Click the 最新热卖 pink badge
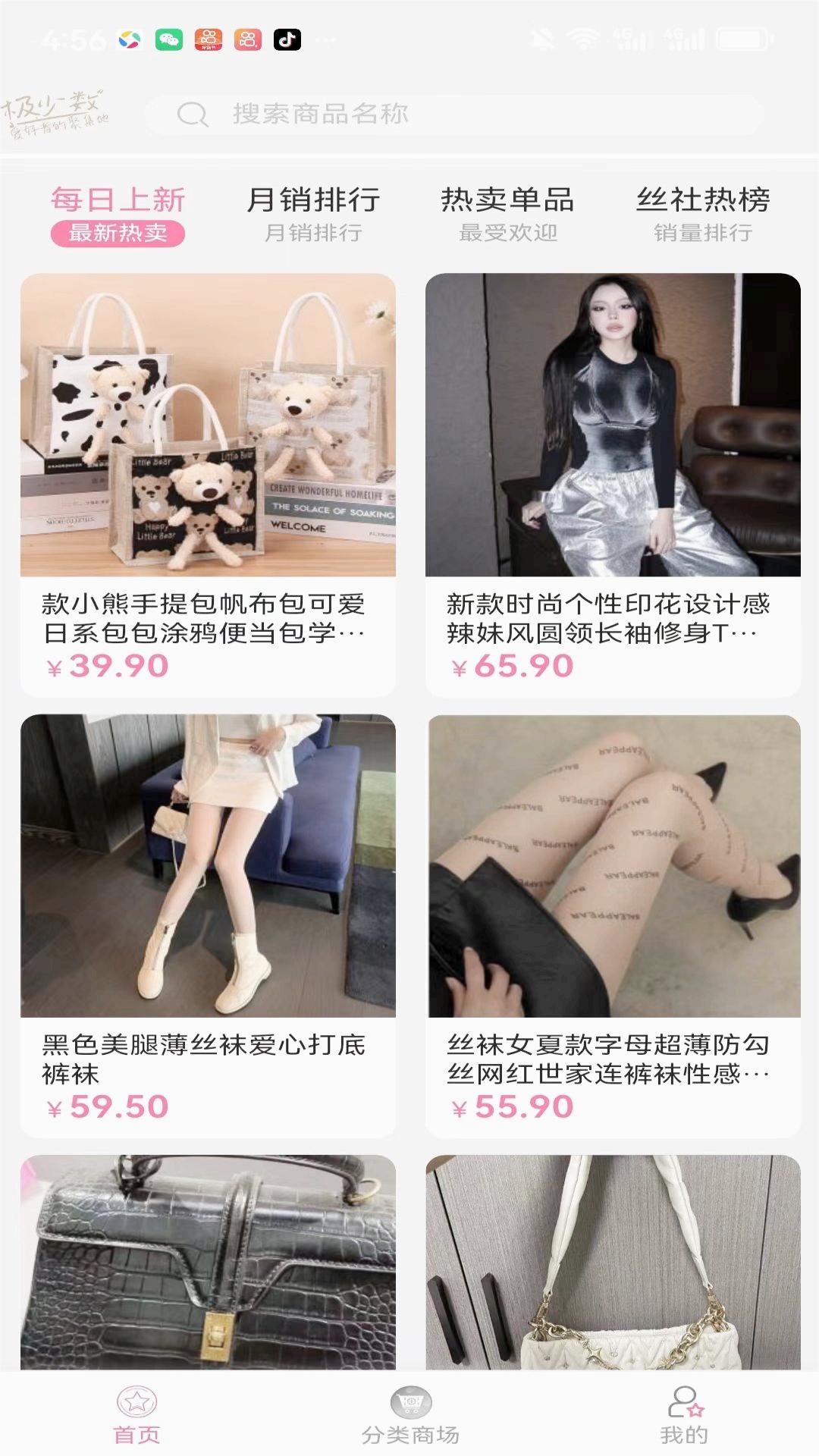Image resolution: width=819 pixels, height=1456 pixels. (118, 235)
